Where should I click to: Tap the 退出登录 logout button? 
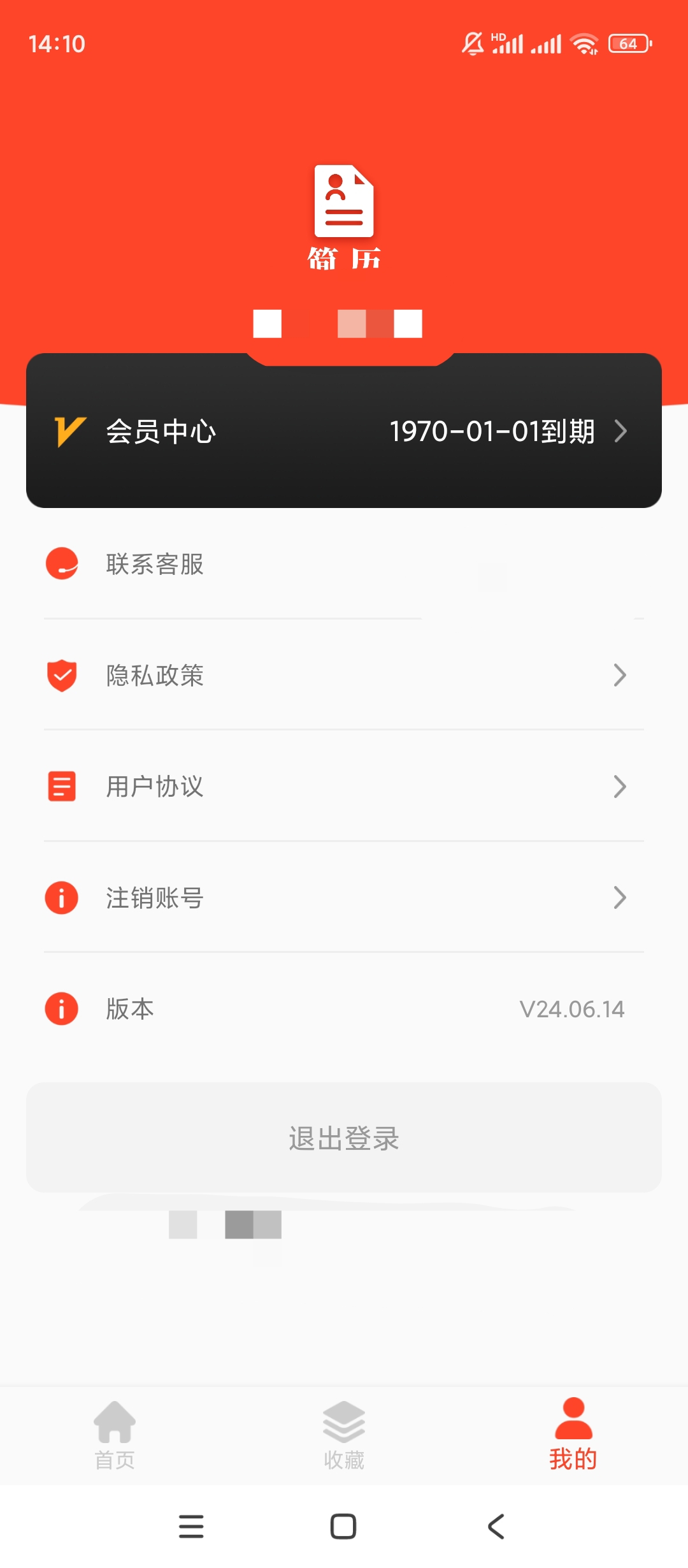(344, 1138)
